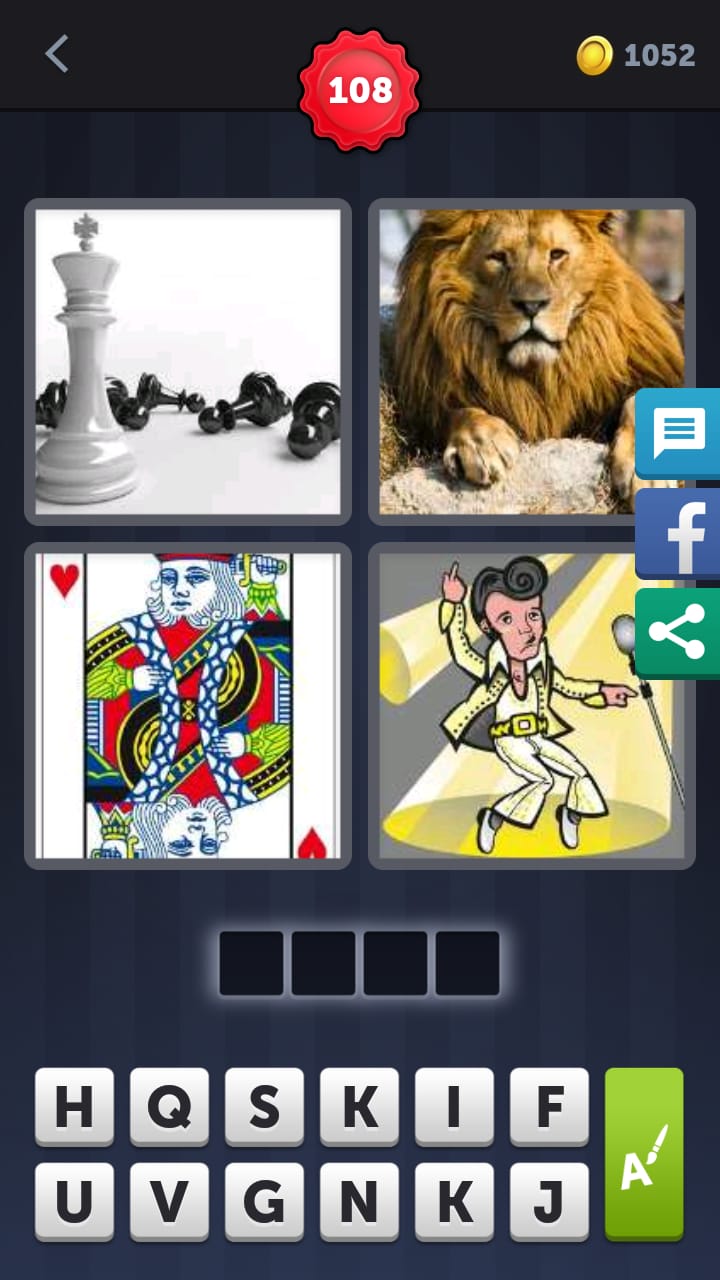The width and height of the screenshot is (720, 1280).
Task: Select letter H on the keyboard
Action: pos(74,1105)
